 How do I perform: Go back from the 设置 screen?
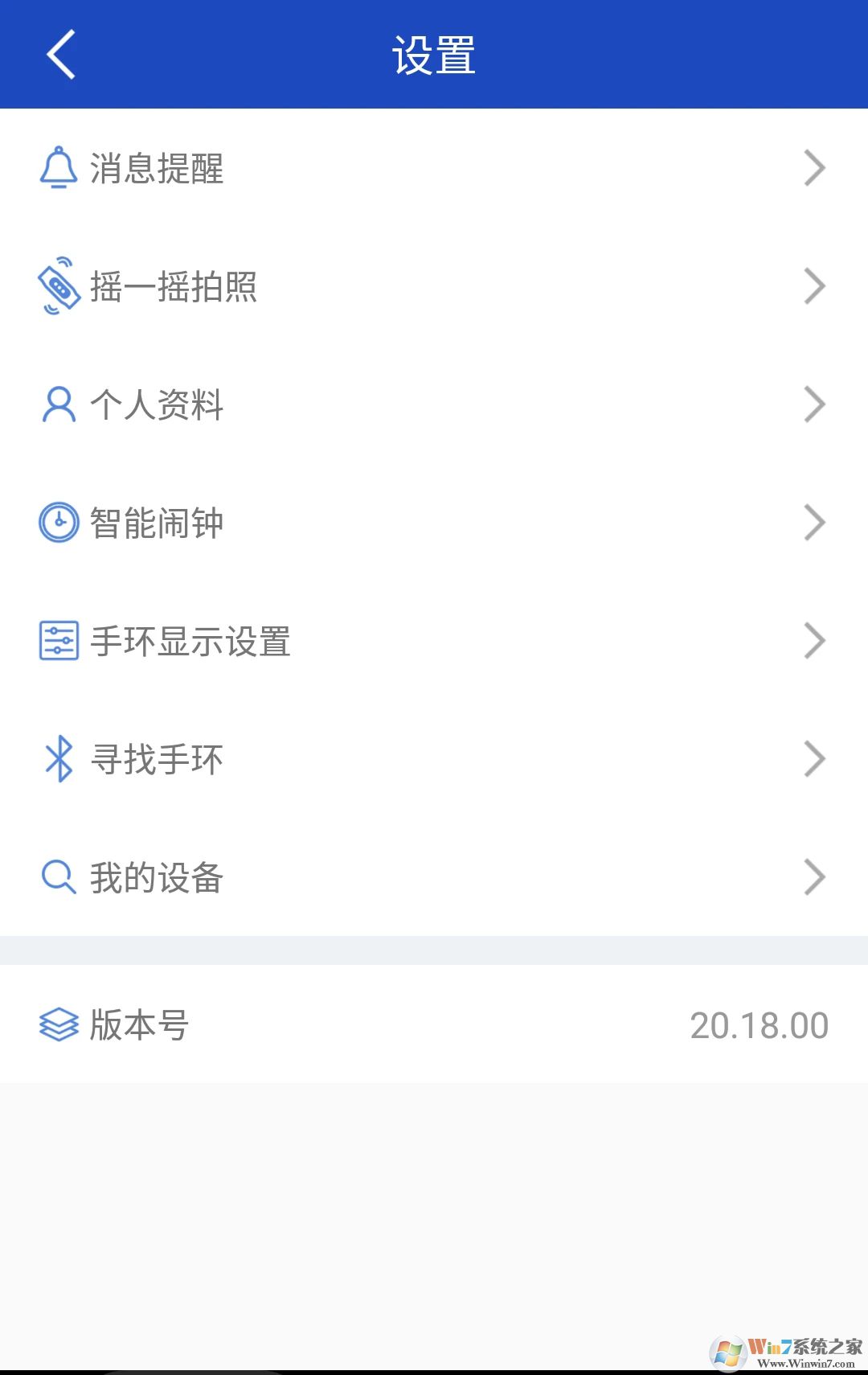coord(61,54)
